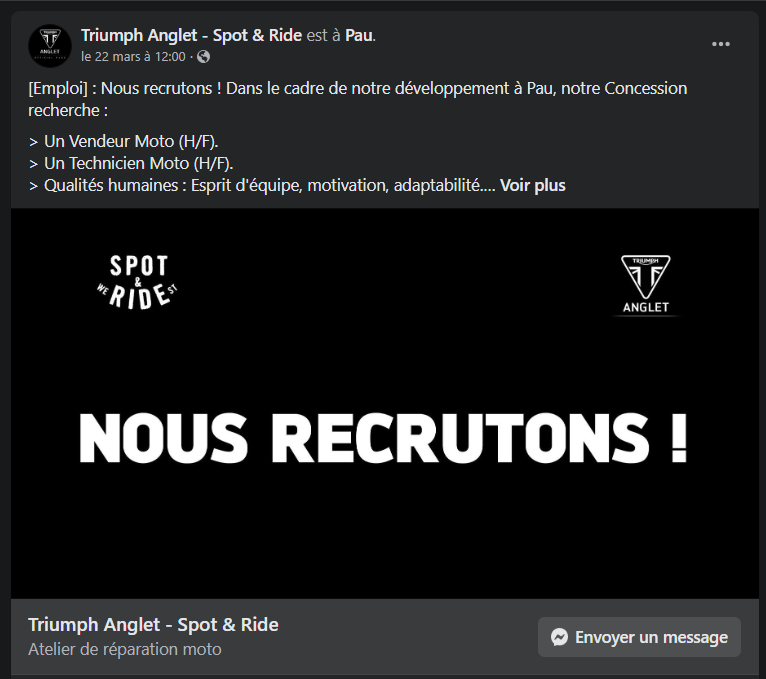Open the post's three-dot options menu
Image resolution: width=766 pixels, height=679 pixels.
tap(721, 44)
